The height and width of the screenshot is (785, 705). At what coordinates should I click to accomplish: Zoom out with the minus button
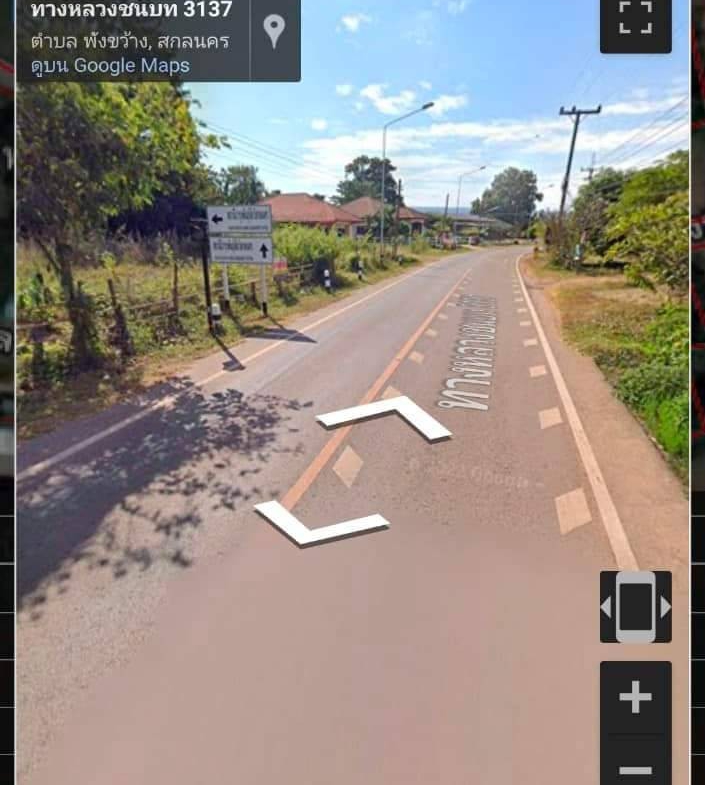(x=635, y=768)
